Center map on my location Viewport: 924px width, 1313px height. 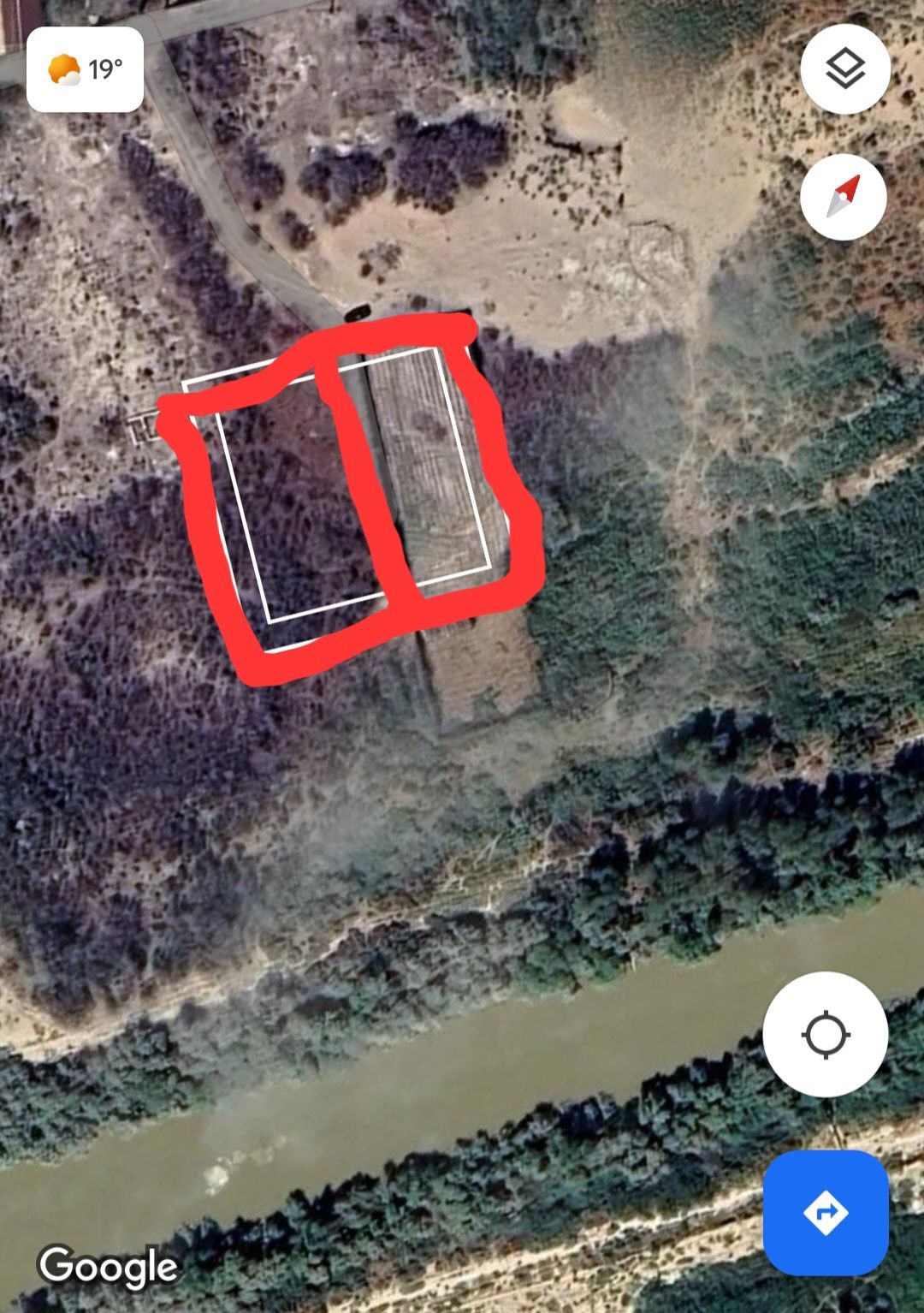tap(825, 1034)
